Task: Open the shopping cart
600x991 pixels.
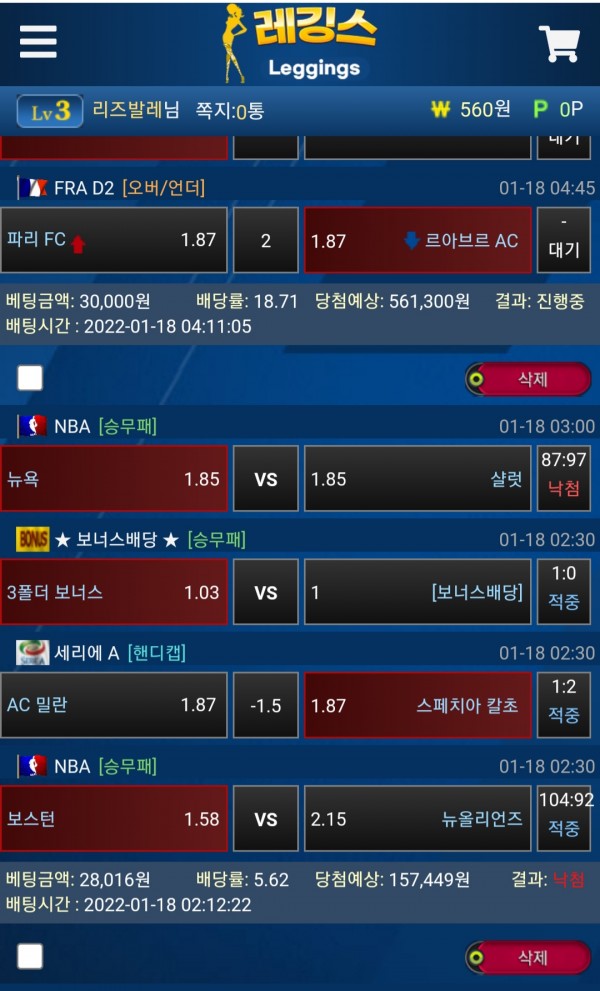Action: (x=559, y=44)
